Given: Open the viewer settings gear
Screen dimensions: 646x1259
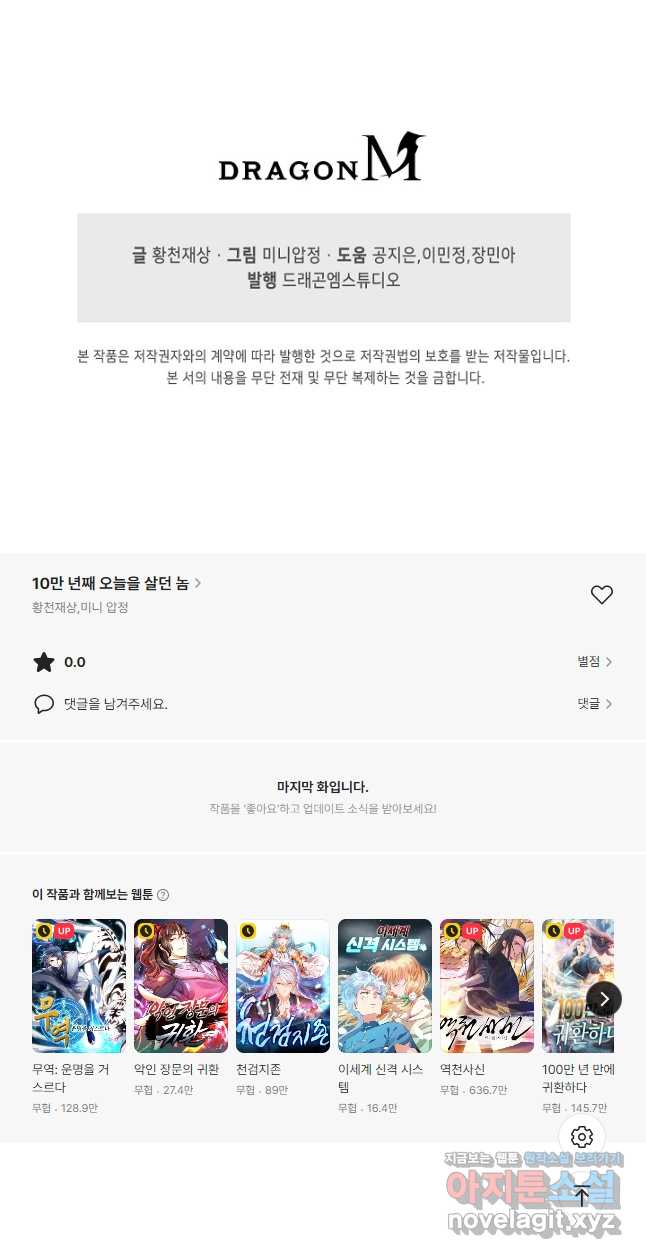Looking at the screenshot, I should [x=582, y=1137].
